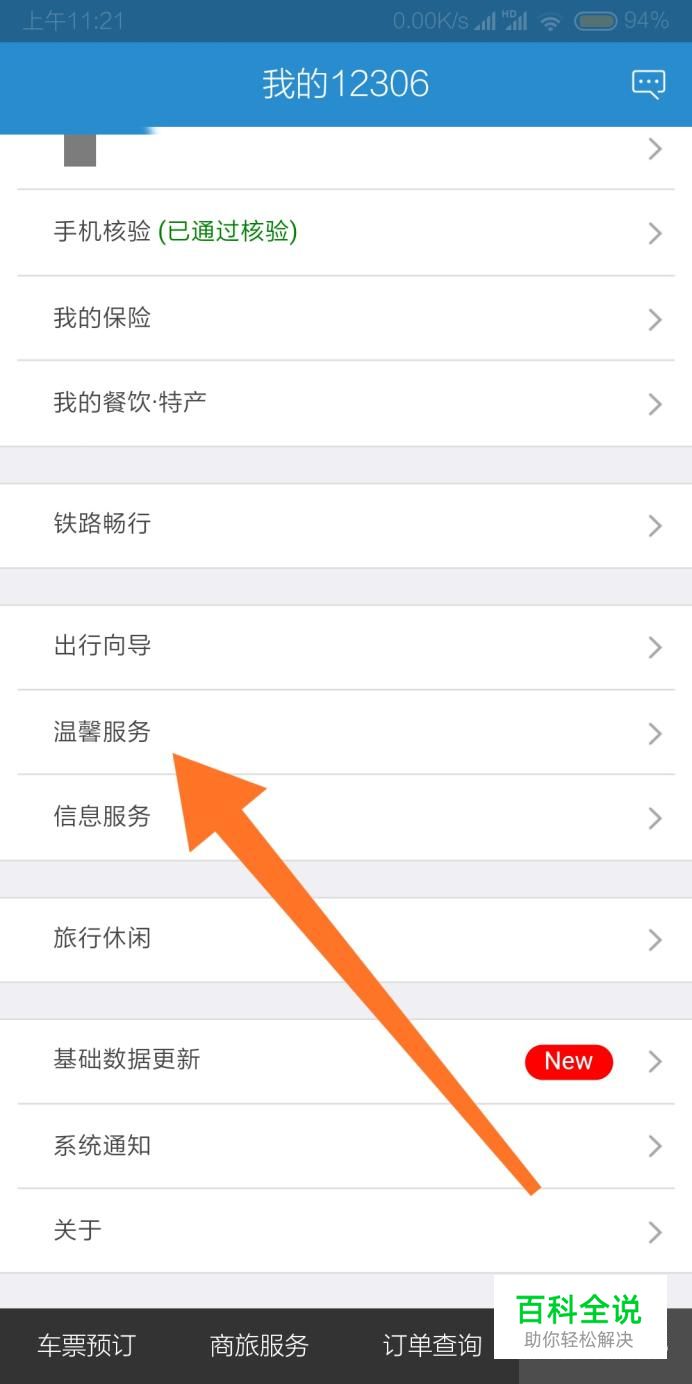Open 信息服务 row

tap(346, 817)
